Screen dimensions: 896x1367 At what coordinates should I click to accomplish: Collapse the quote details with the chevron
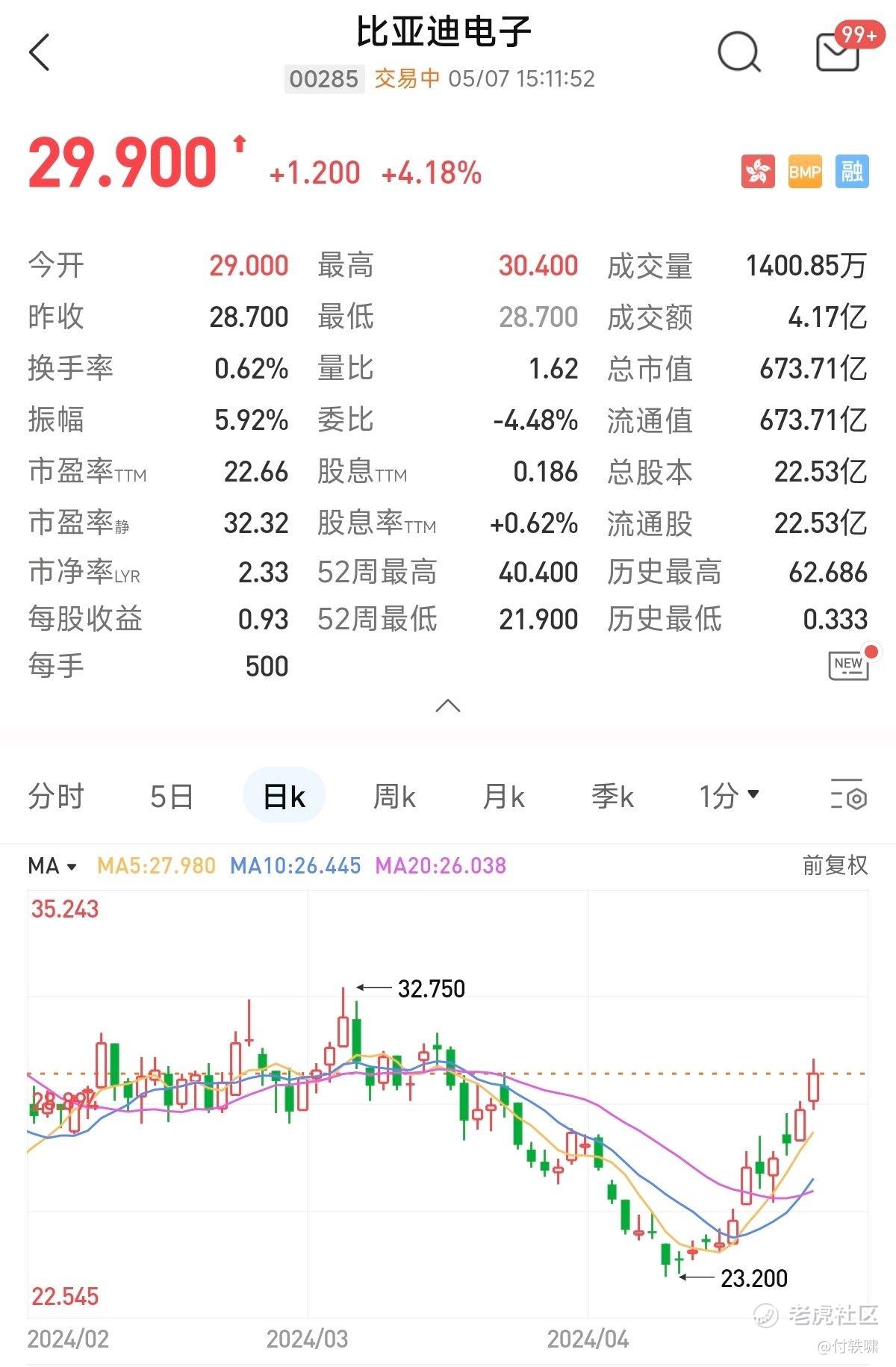click(448, 705)
